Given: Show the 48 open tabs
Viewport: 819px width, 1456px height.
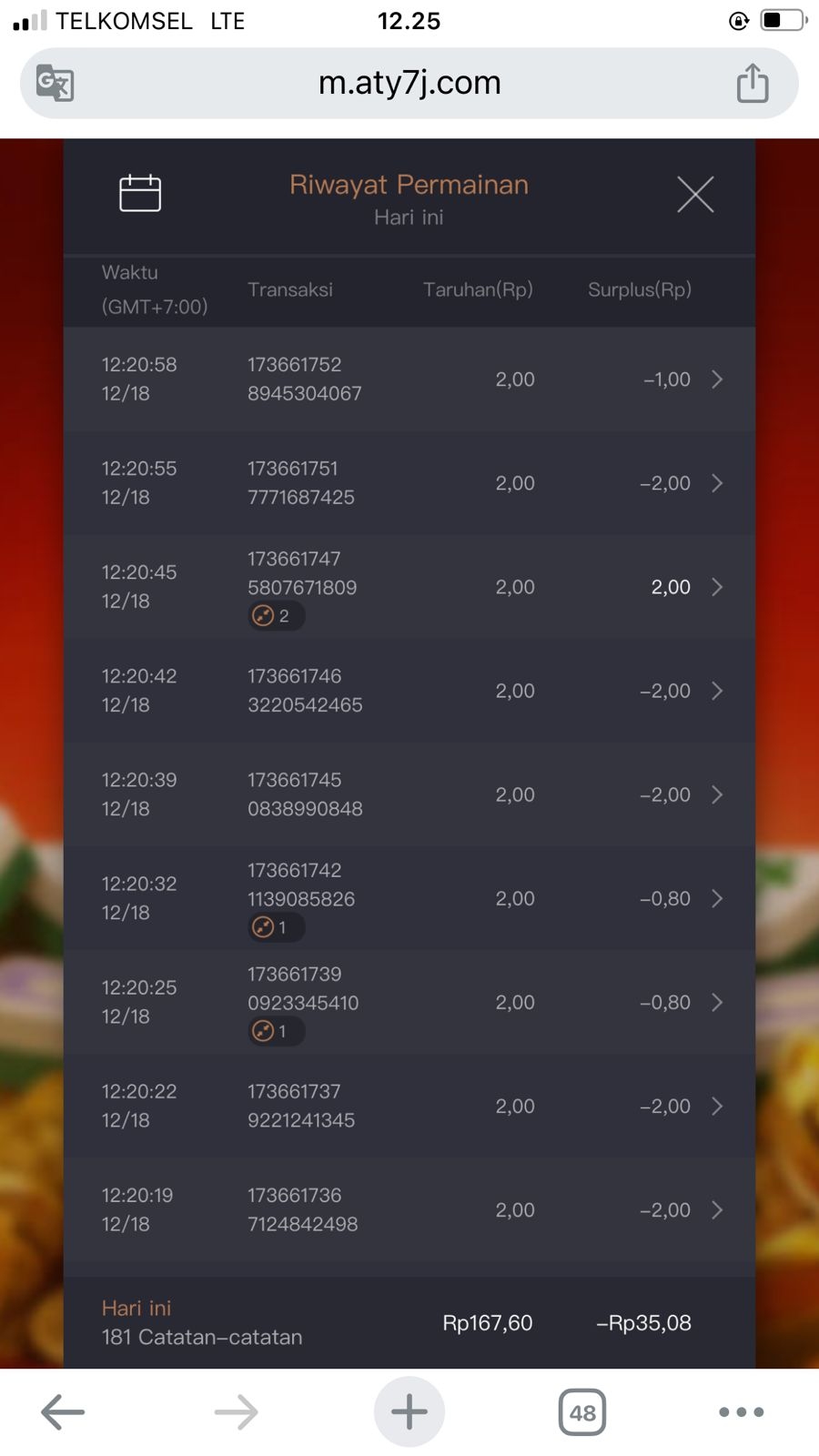Looking at the screenshot, I should coord(582,1412).
